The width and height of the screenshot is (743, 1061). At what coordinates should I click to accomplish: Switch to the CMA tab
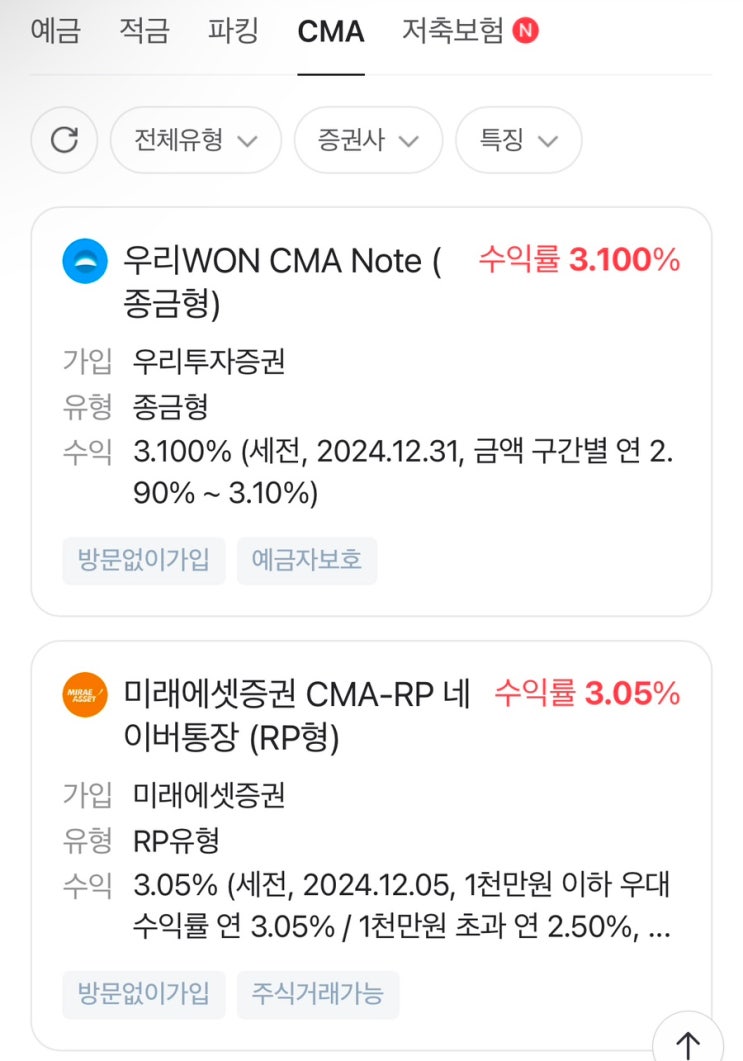click(x=330, y=32)
